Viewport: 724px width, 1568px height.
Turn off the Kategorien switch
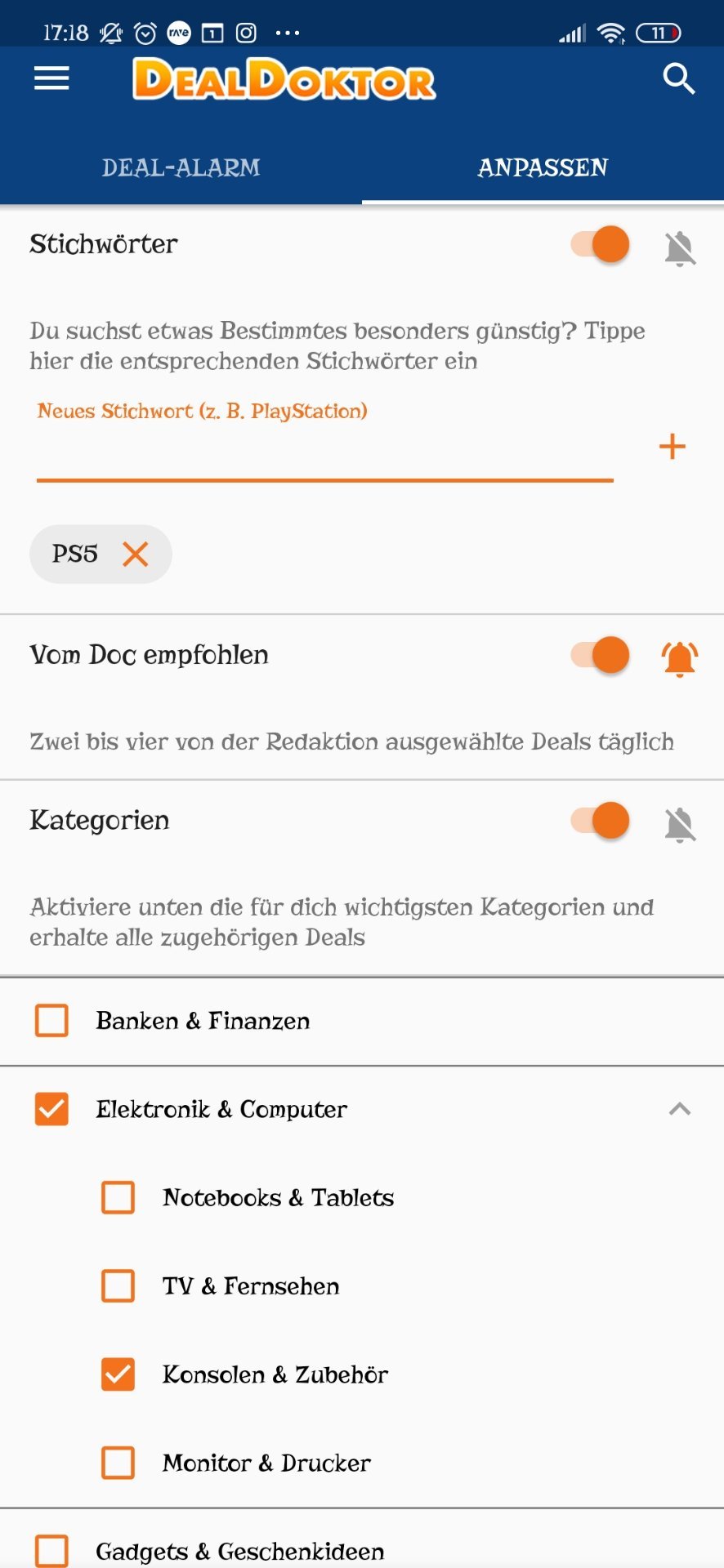601,821
